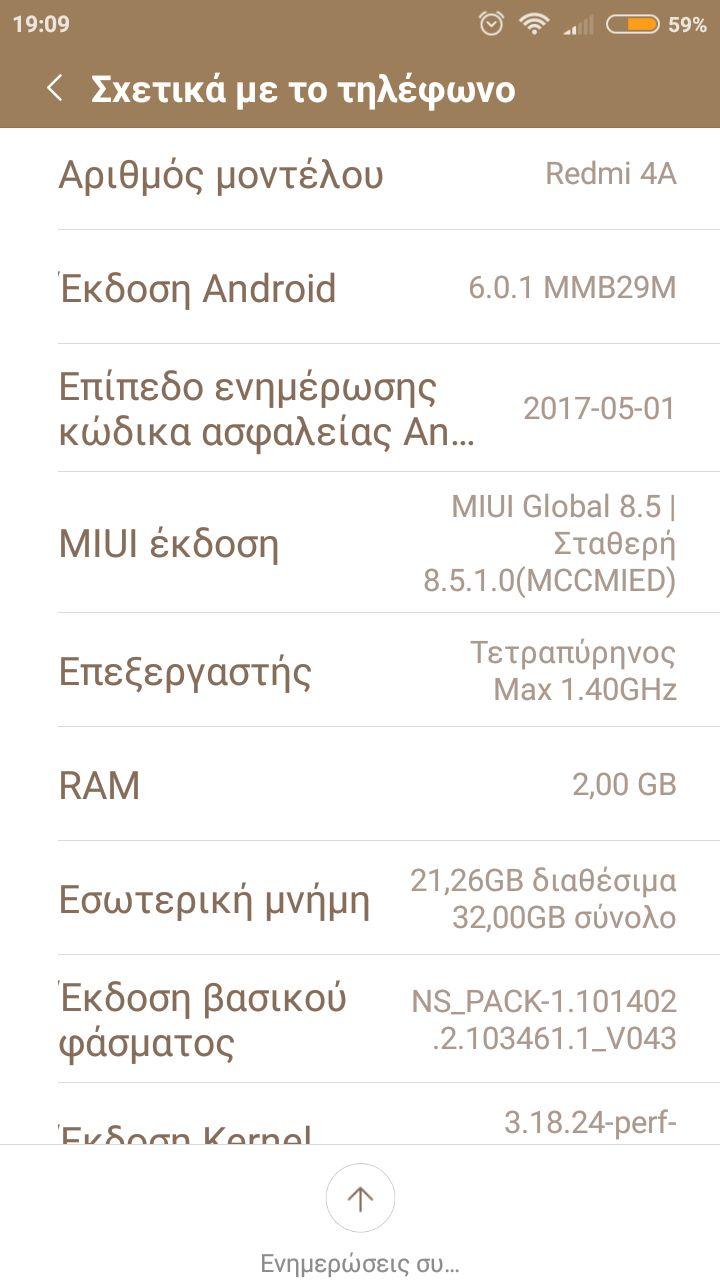Open the Αριθμός μοντέλου row

(360, 175)
